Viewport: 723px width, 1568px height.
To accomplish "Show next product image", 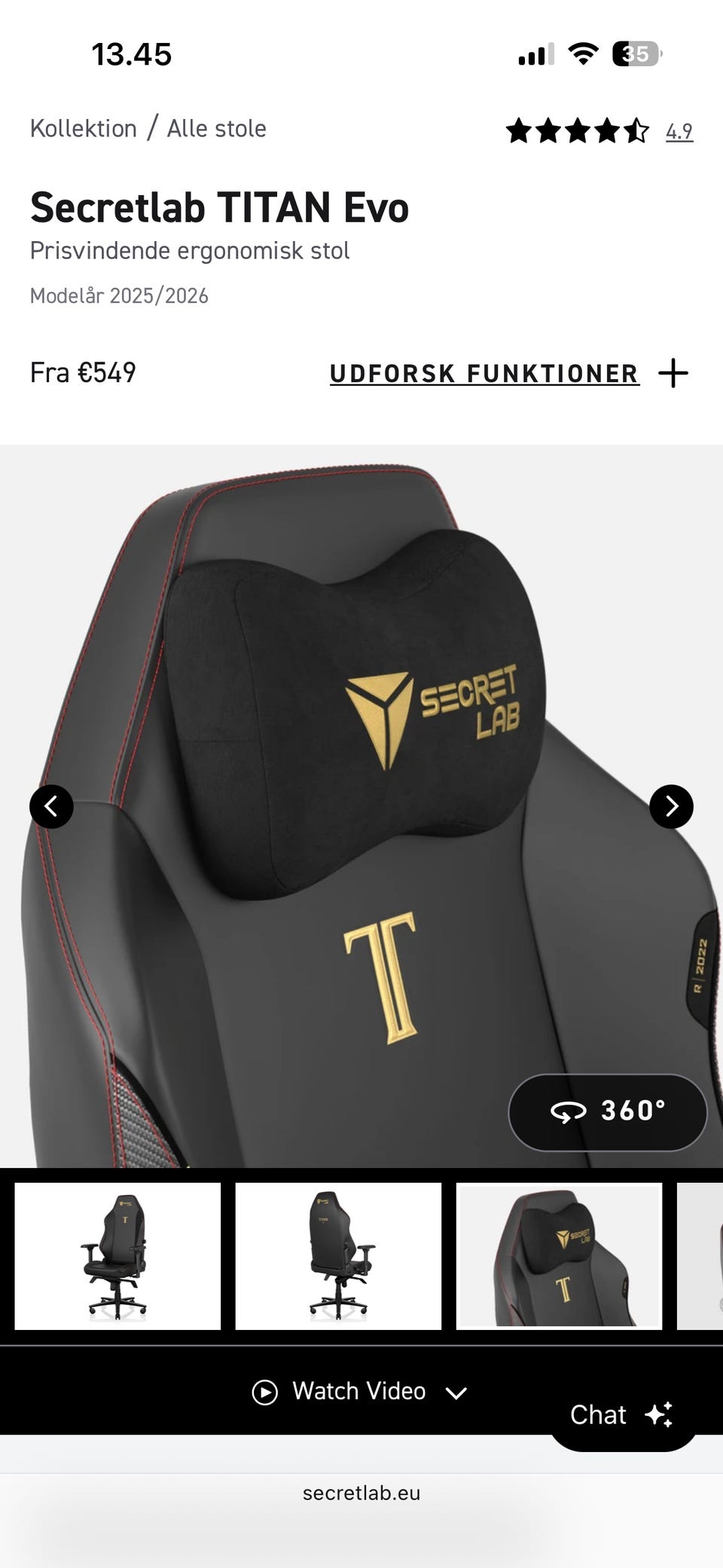I will 671,806.
